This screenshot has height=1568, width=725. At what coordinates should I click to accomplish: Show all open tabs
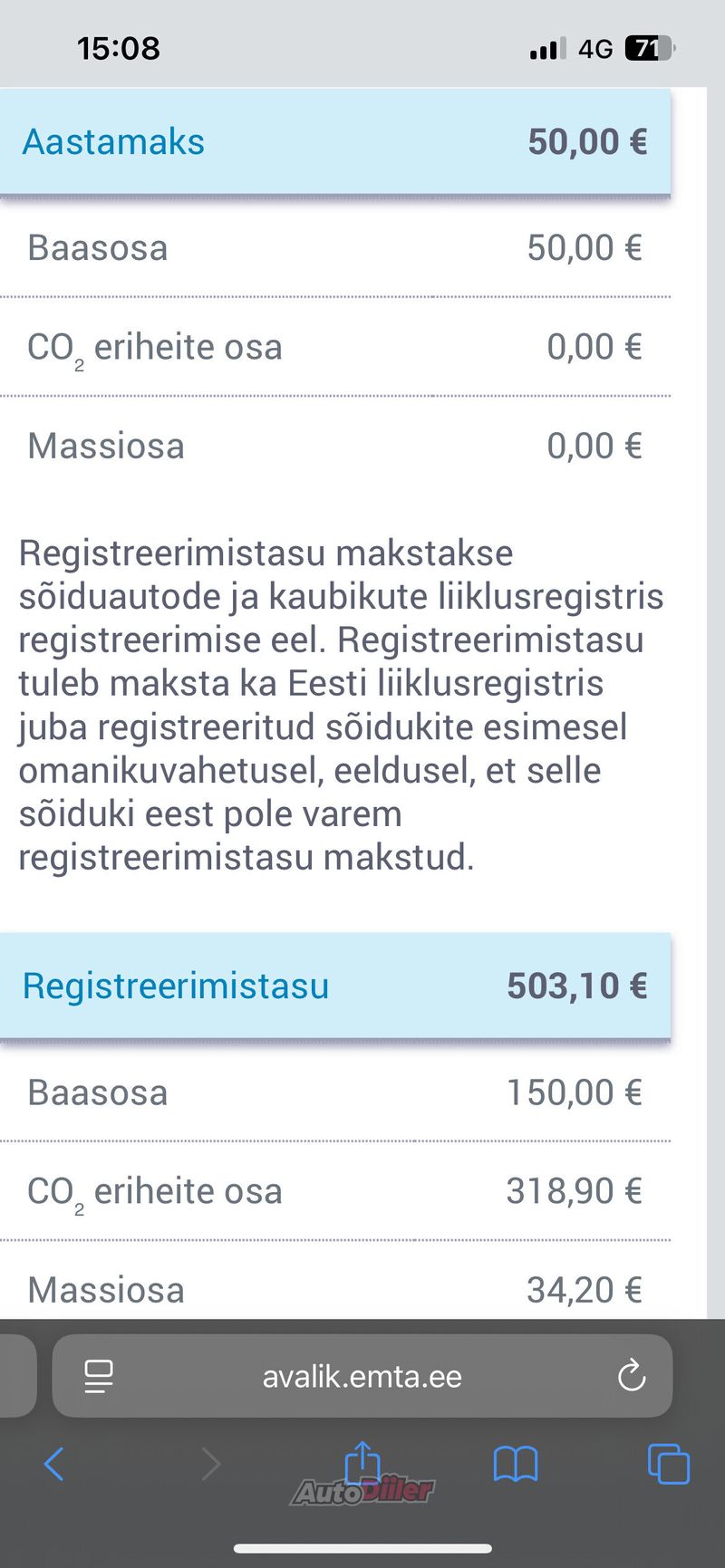point(669,1464)
